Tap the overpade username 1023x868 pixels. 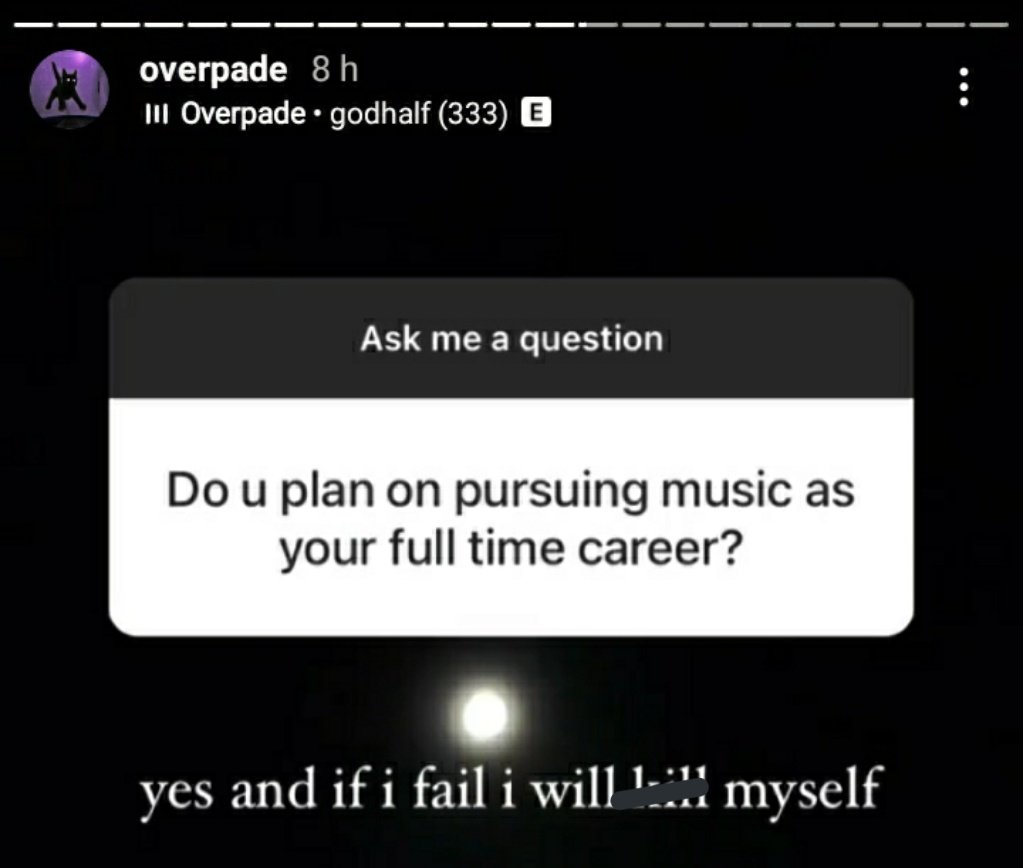pyautogui.click(x=213, y=70)
